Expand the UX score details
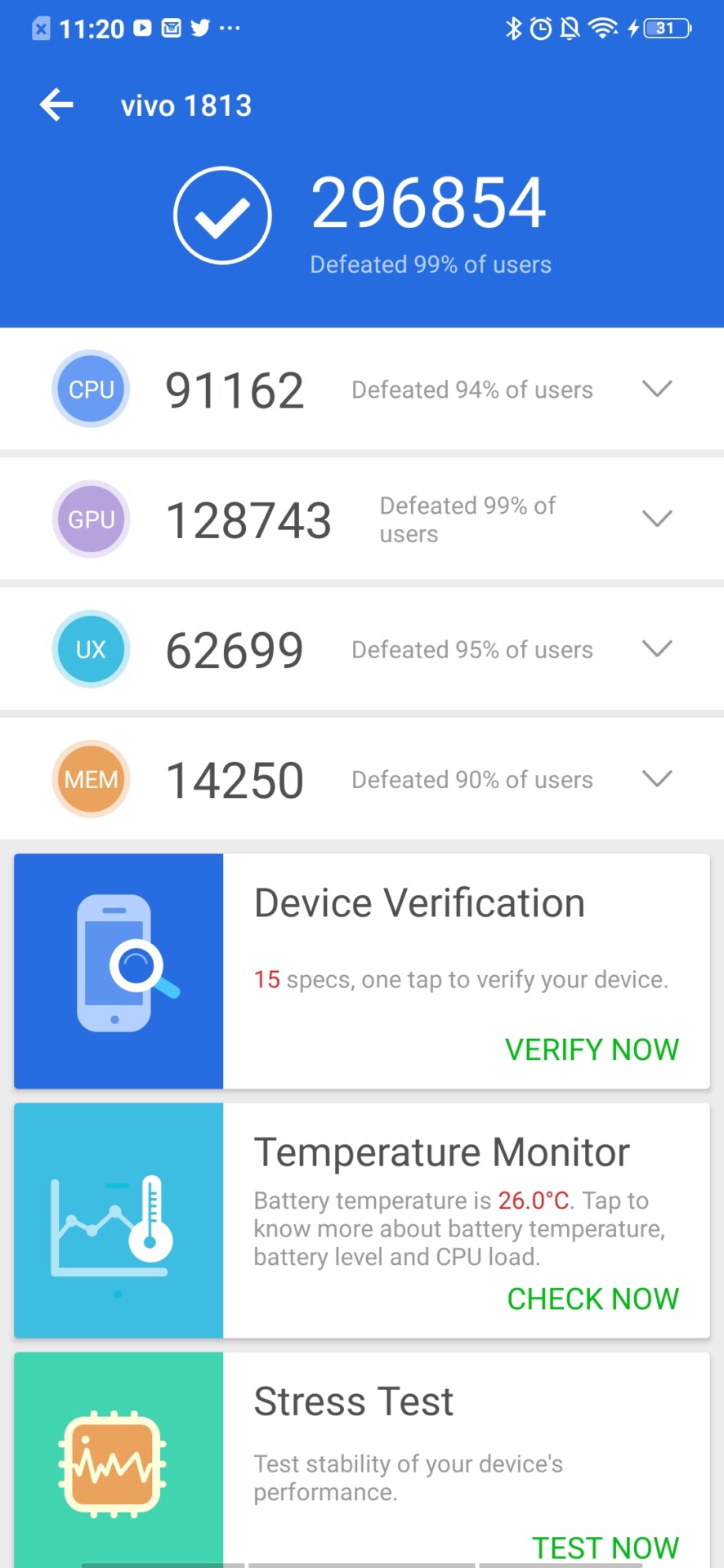The width and height of the screenshot is (724, 1568). point(657,648)
